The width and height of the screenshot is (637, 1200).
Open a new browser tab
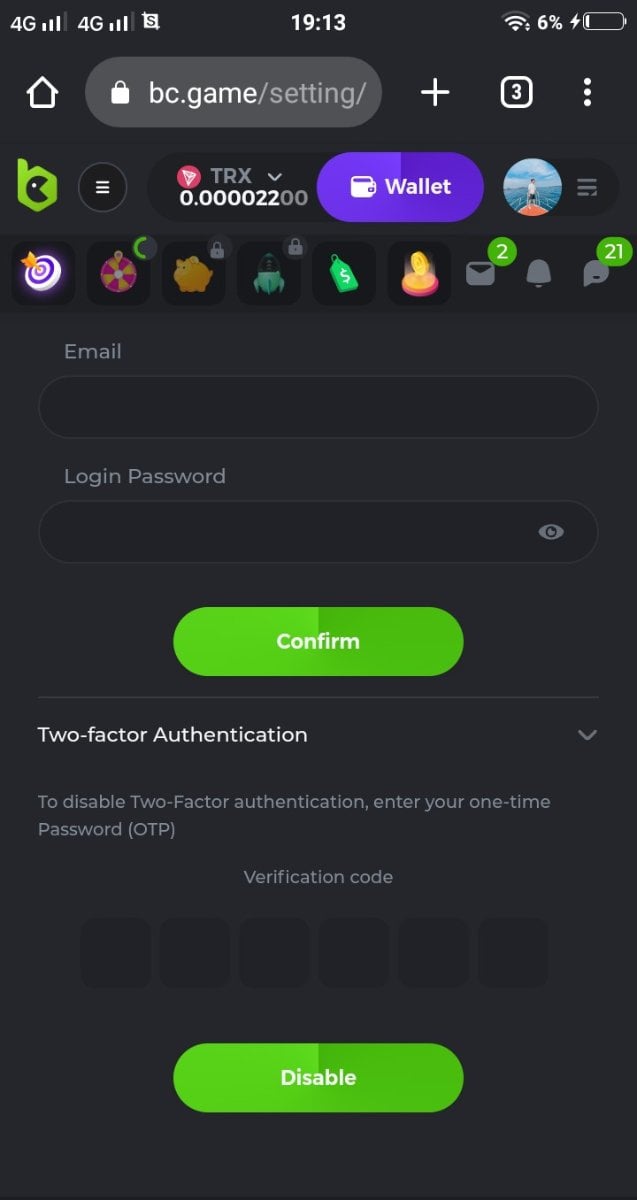(x=435, y=93)
